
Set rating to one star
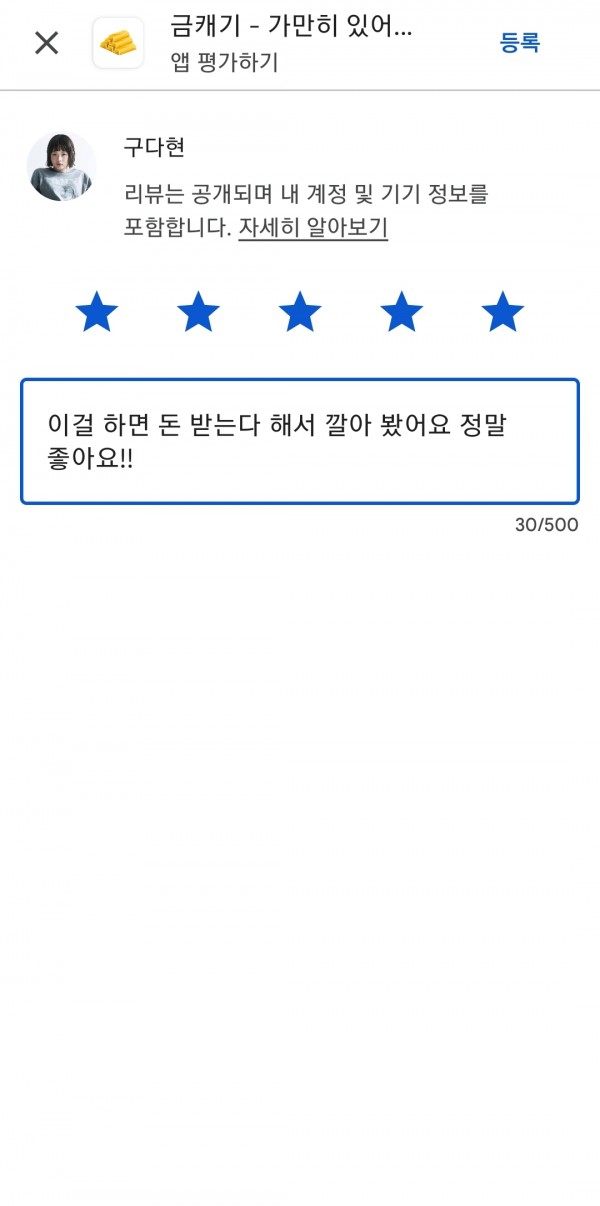[97, 312]
